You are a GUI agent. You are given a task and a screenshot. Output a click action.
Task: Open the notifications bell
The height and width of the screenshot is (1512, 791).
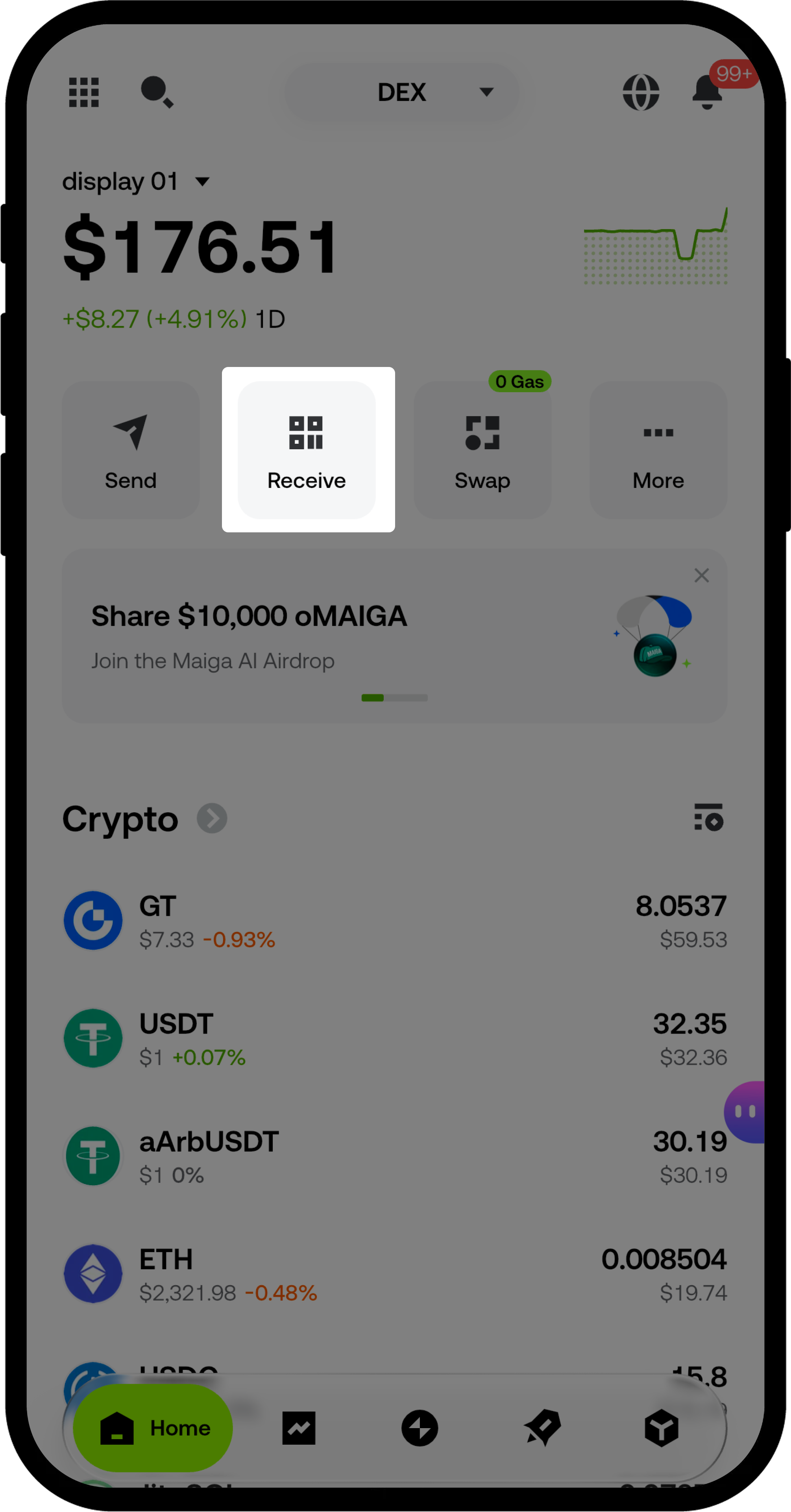[707, 92]
